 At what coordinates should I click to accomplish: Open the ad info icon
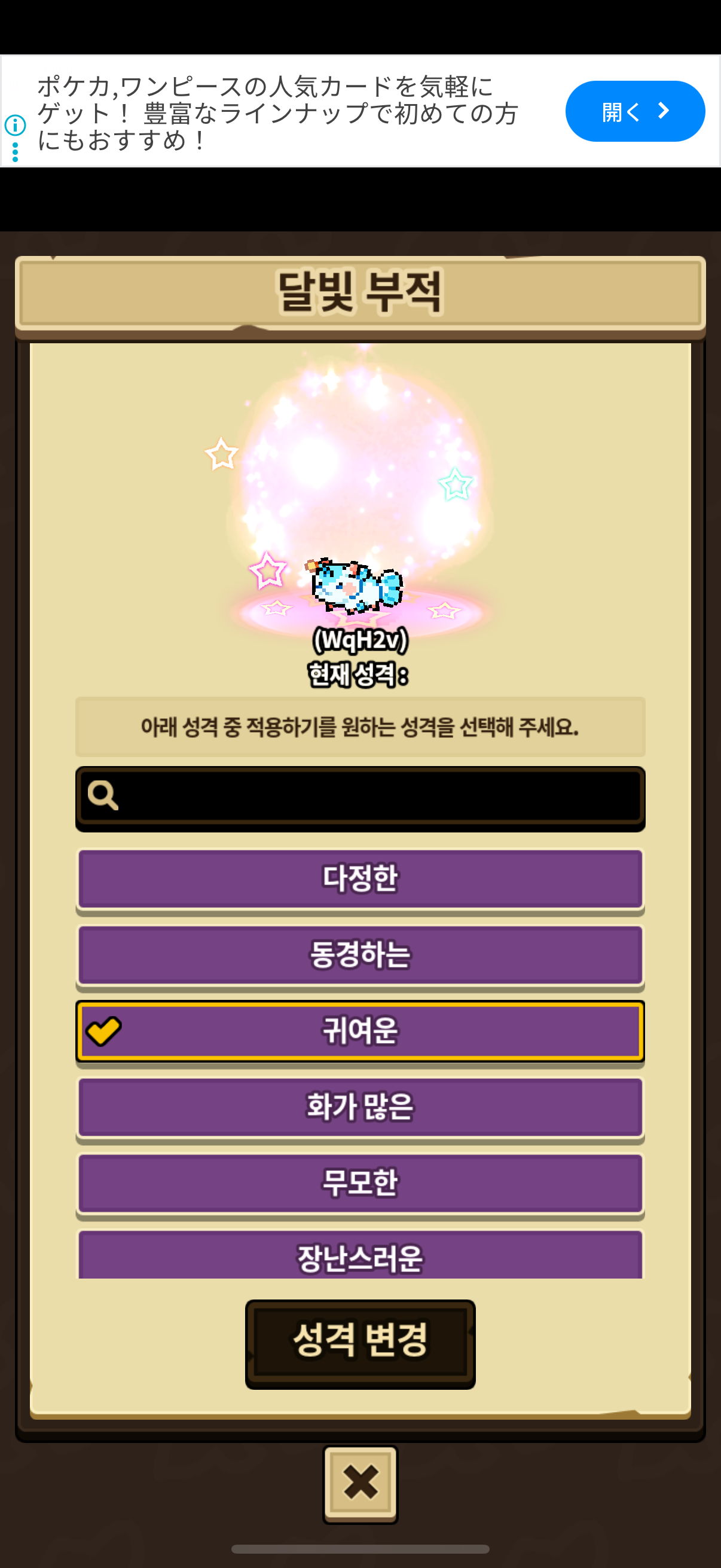15,126
